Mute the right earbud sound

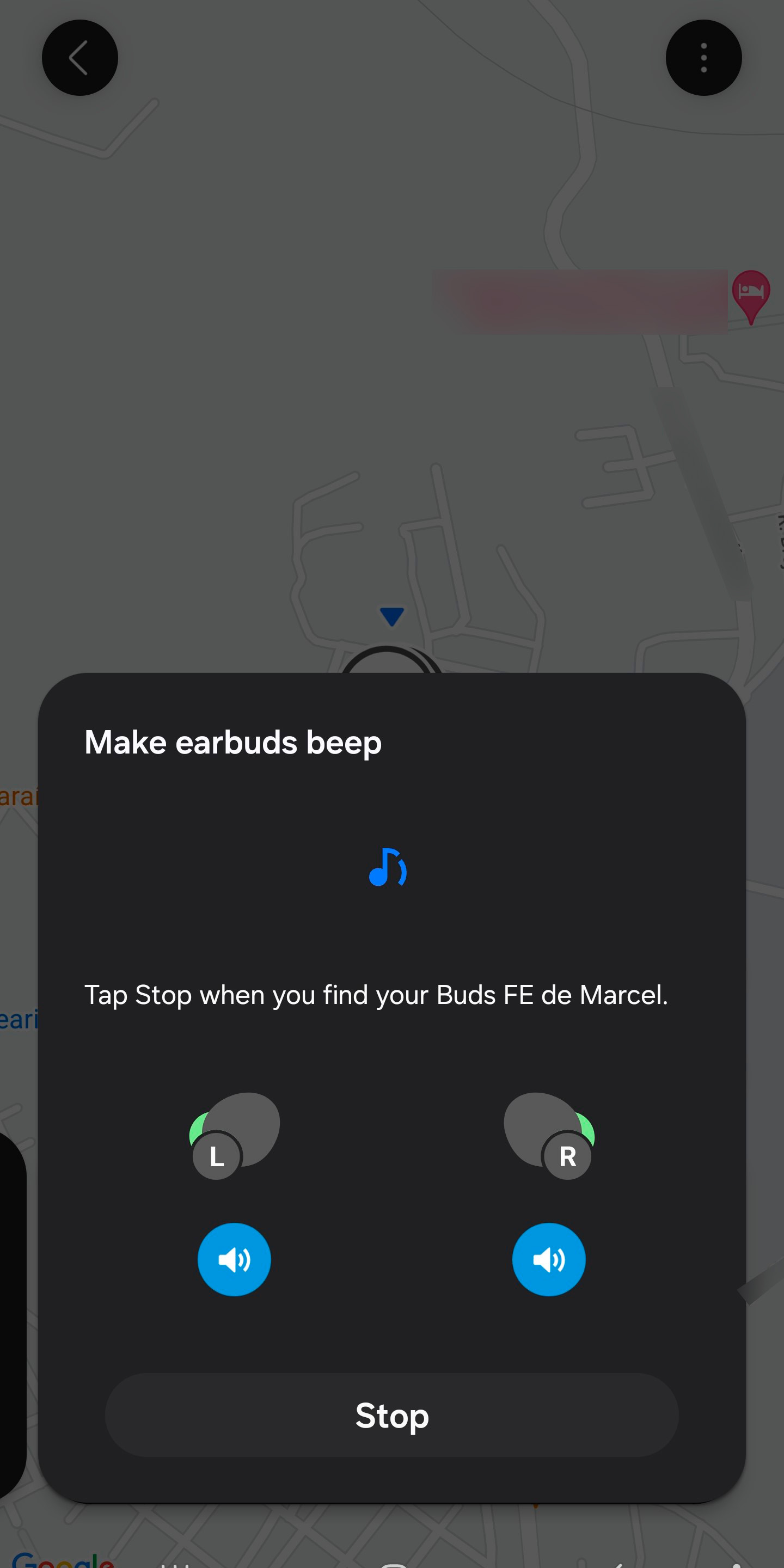(548, 1259)
